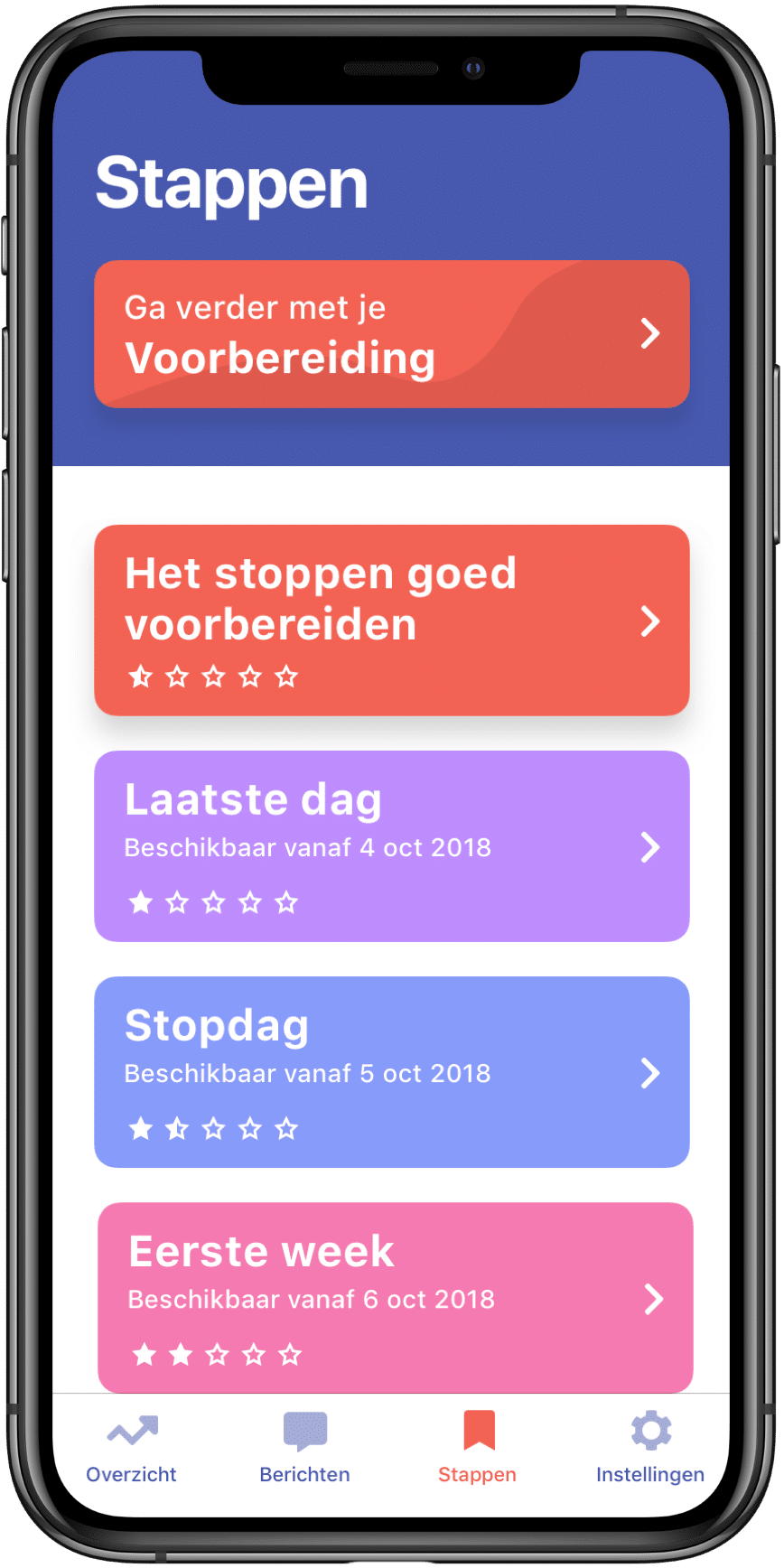Screen dimensions: 784x1568
Task: Continue with Voorbereiding banner
Action: (391, 334)
